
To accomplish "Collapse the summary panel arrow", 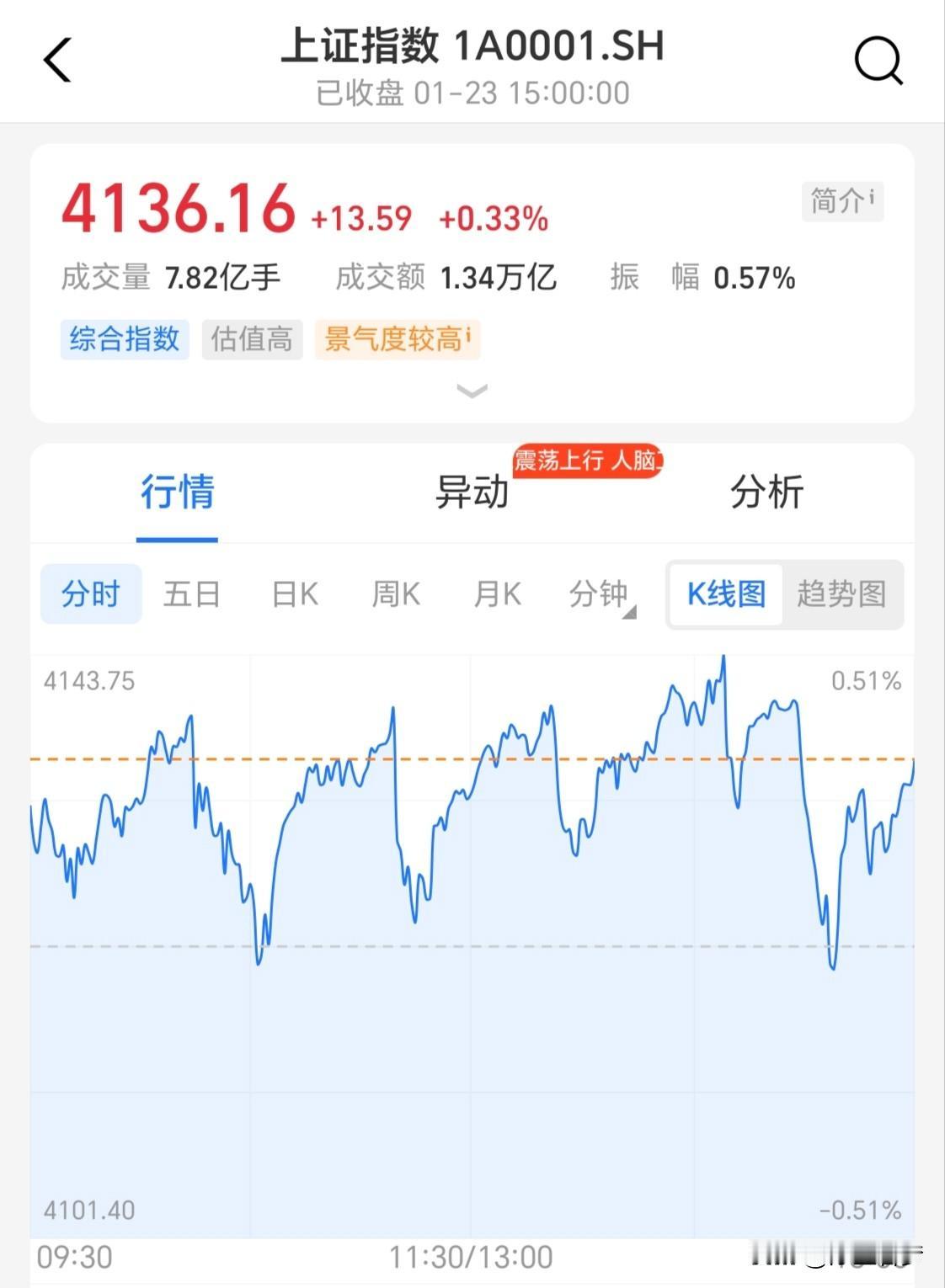I will click(x=472, y=390).
